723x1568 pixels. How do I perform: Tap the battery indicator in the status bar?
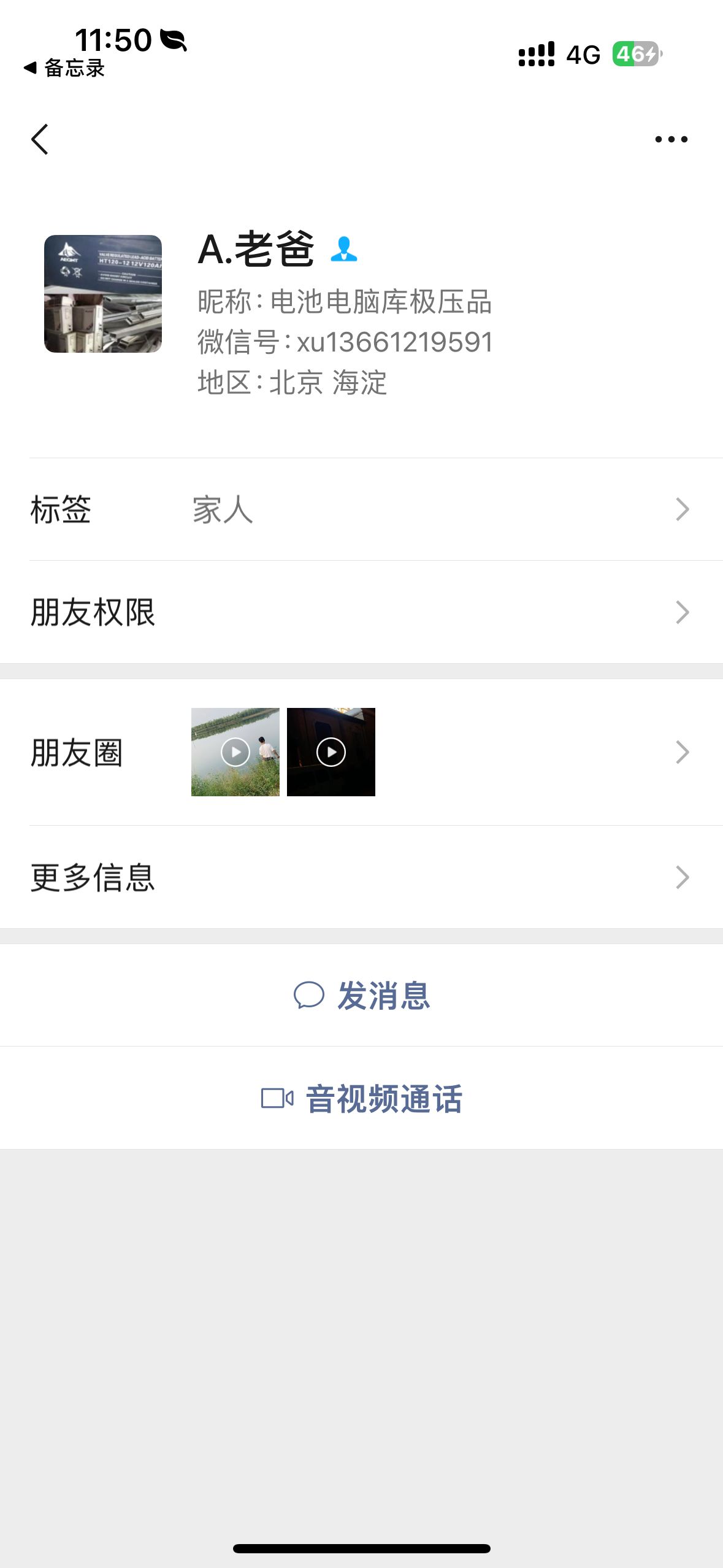tap(638, 55)
